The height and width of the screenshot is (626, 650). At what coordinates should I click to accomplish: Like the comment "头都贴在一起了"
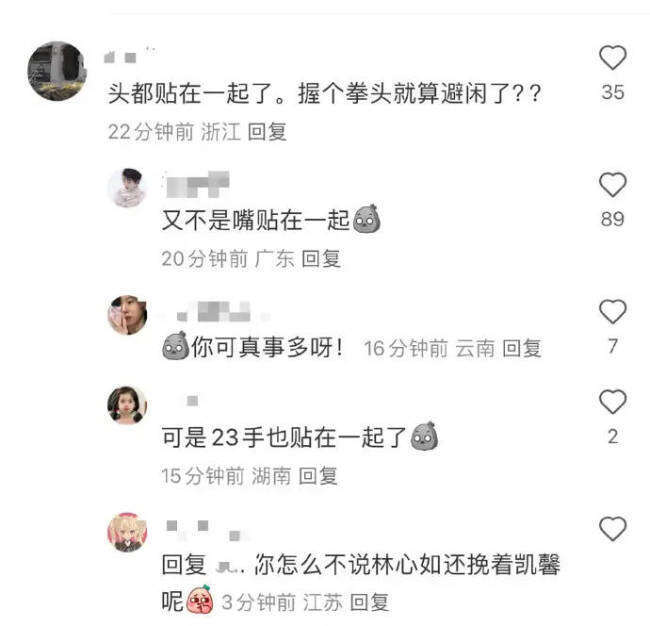pyautogui.click(x=612, y=58)
